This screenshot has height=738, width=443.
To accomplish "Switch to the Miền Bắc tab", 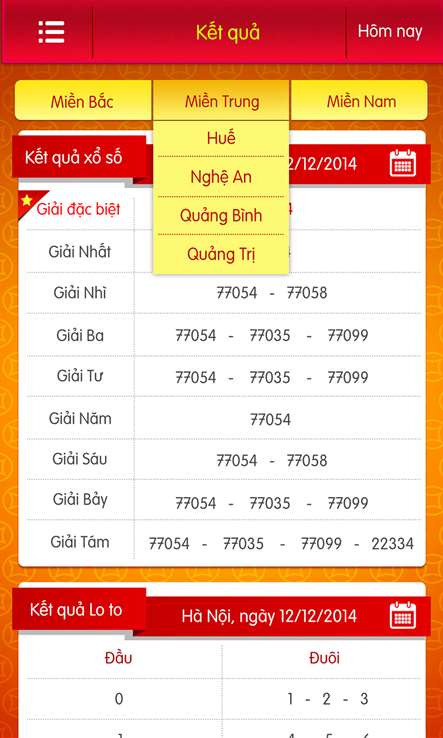I will pos(82,101).
